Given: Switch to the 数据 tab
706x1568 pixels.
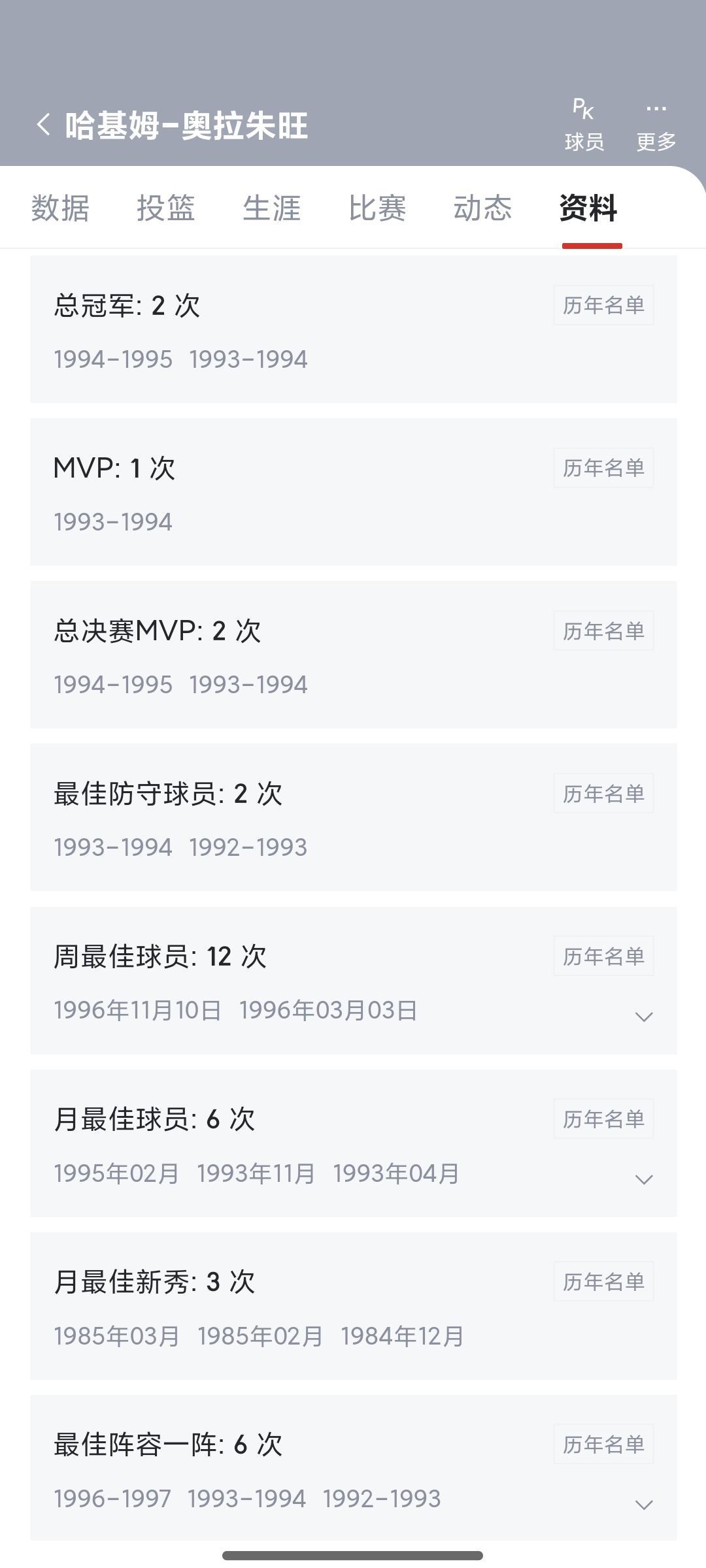Looking at the screenshot, I should pyautogui.click(x=59, y=208).
